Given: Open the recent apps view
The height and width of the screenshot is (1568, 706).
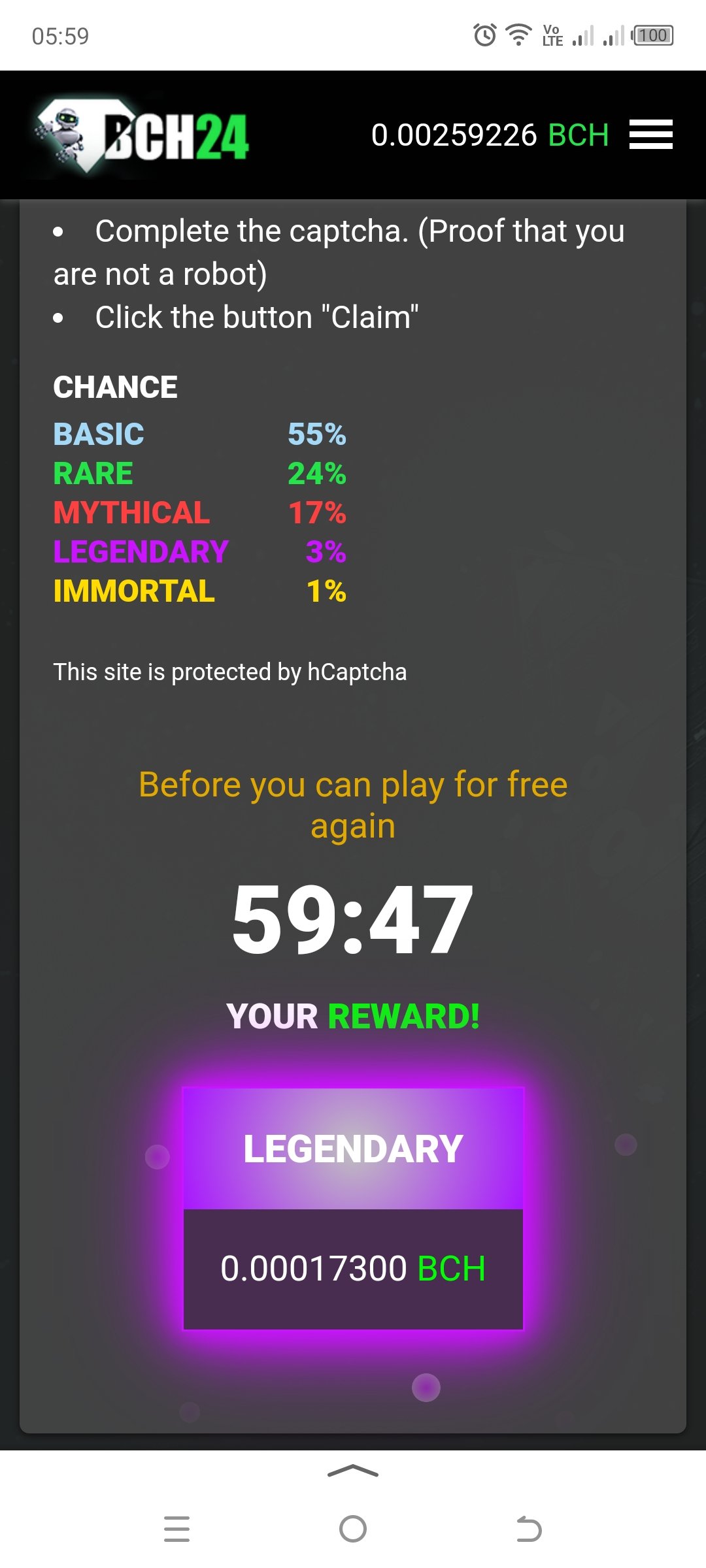Looking at the screenshot, I should [x=176, y=1529].
